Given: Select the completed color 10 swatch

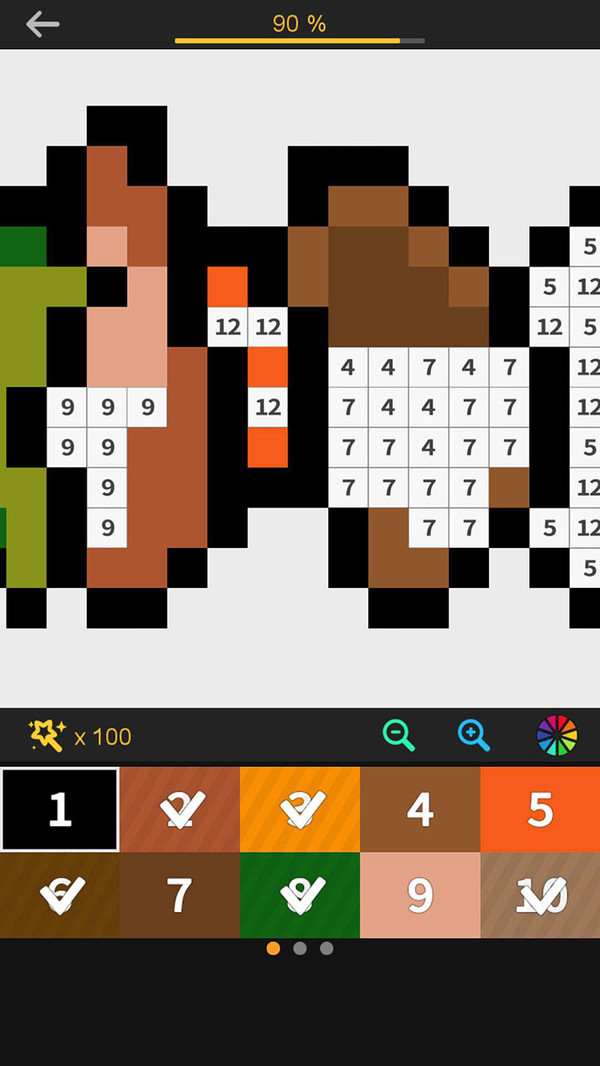Looking at the screenshot, I should click(540, 895).
